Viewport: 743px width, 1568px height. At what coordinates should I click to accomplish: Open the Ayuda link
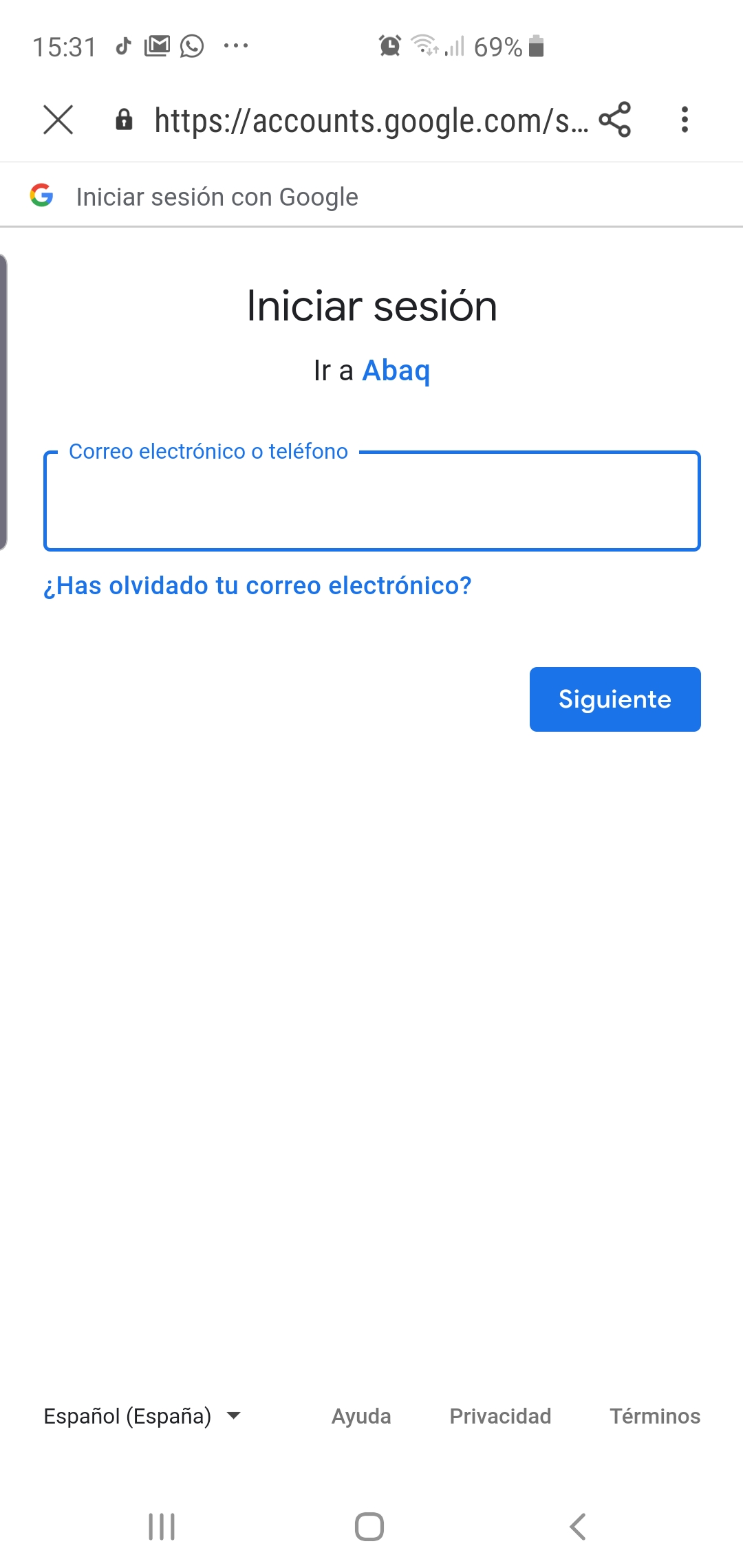(x=361, y=1416)
